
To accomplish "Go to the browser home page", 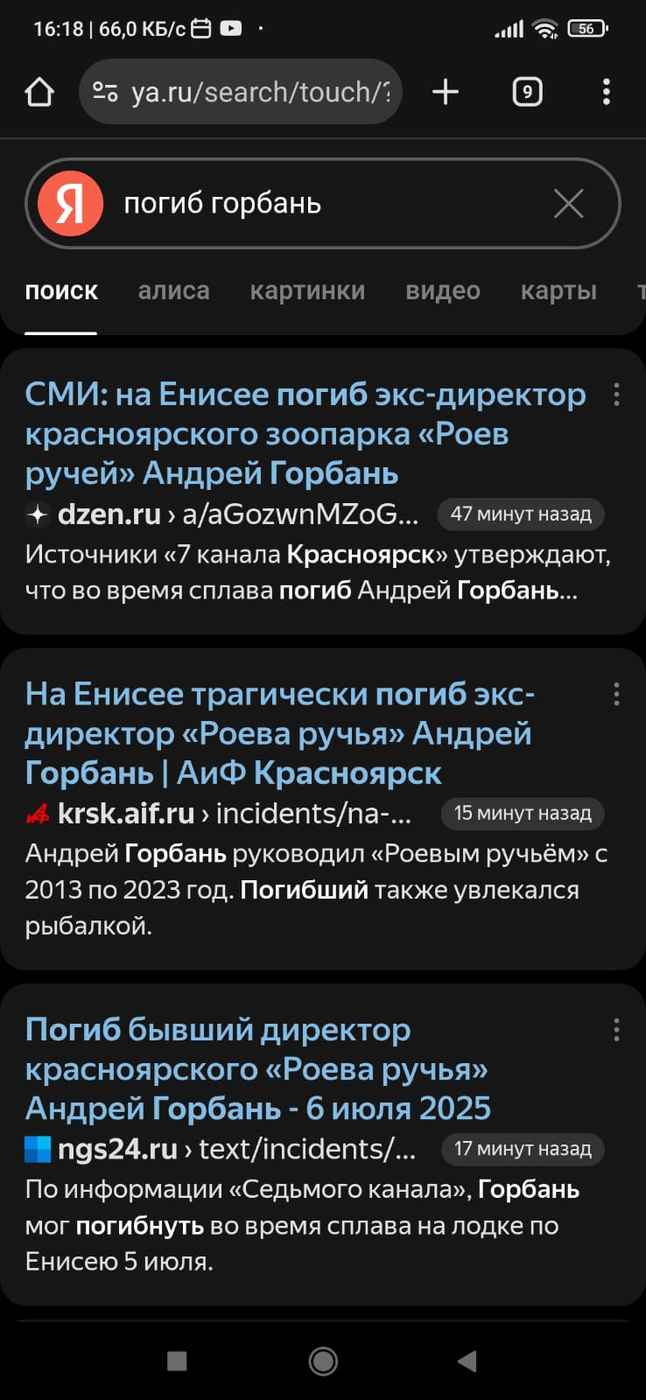I will 39,92.
